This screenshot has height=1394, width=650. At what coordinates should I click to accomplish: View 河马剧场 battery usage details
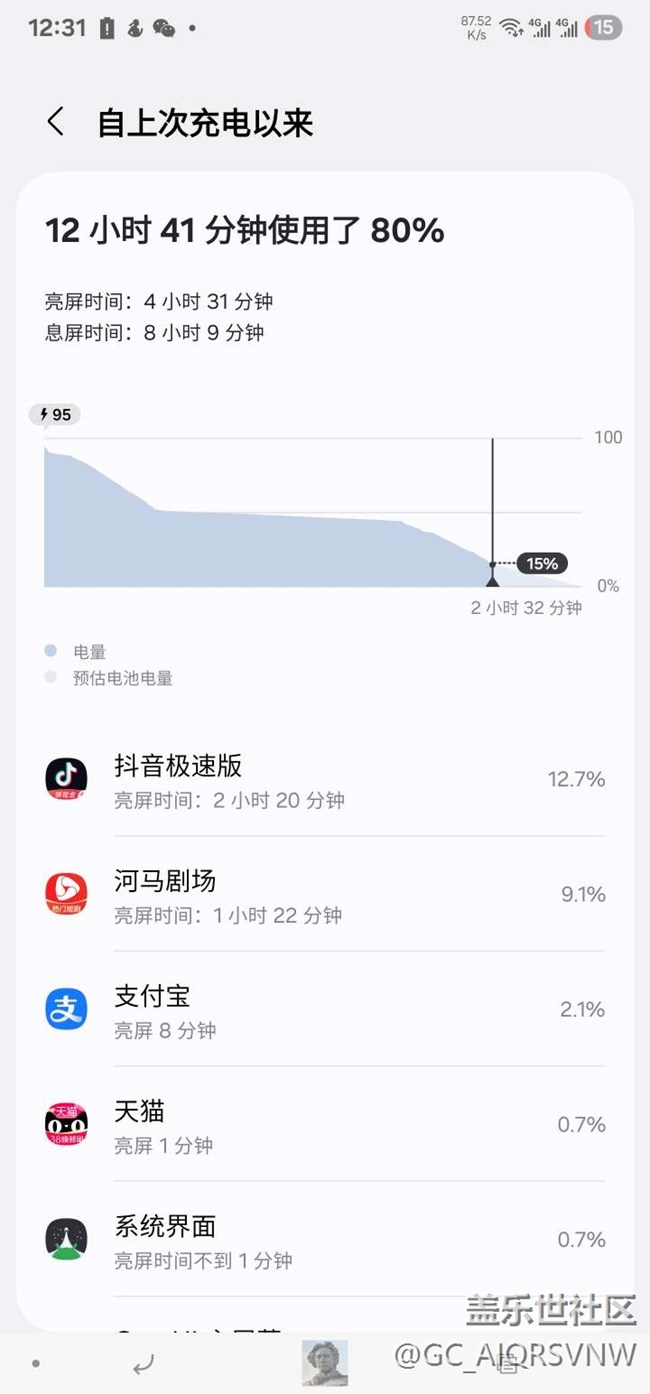pos(325,895)
